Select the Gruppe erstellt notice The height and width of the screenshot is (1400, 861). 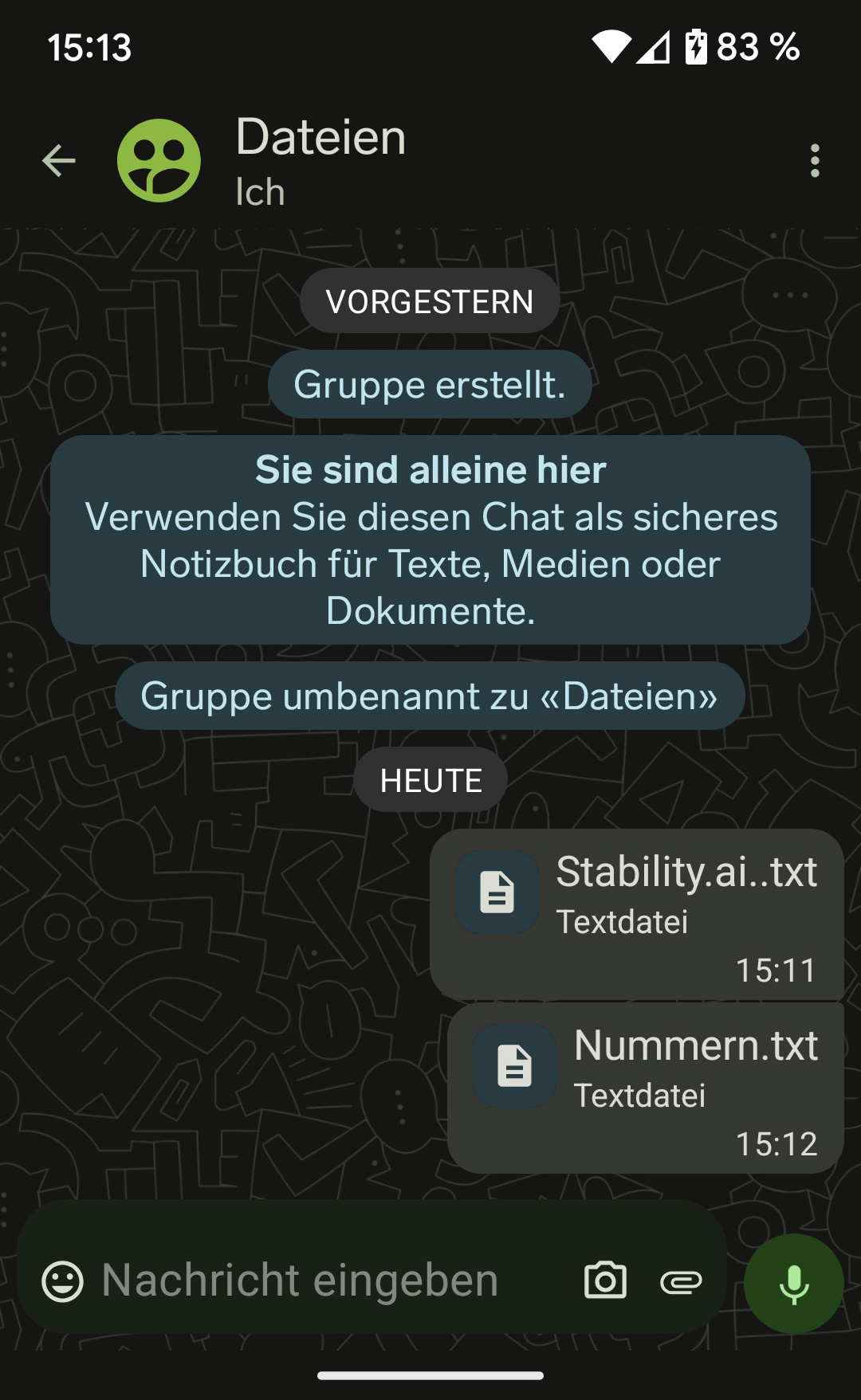tap(430, 384)
